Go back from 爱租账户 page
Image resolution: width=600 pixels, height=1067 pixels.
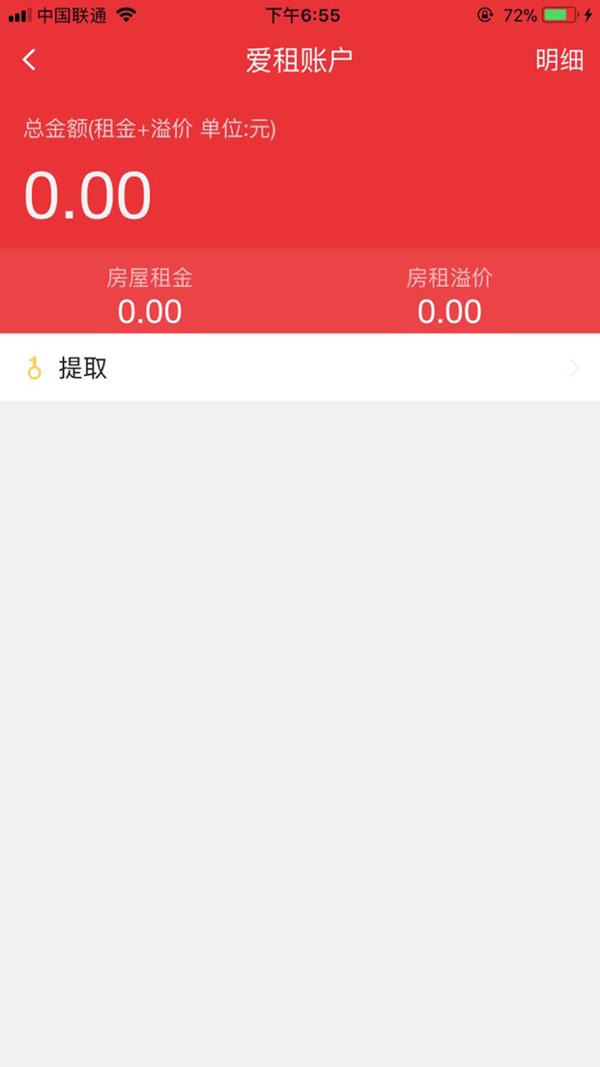[29, 60]
